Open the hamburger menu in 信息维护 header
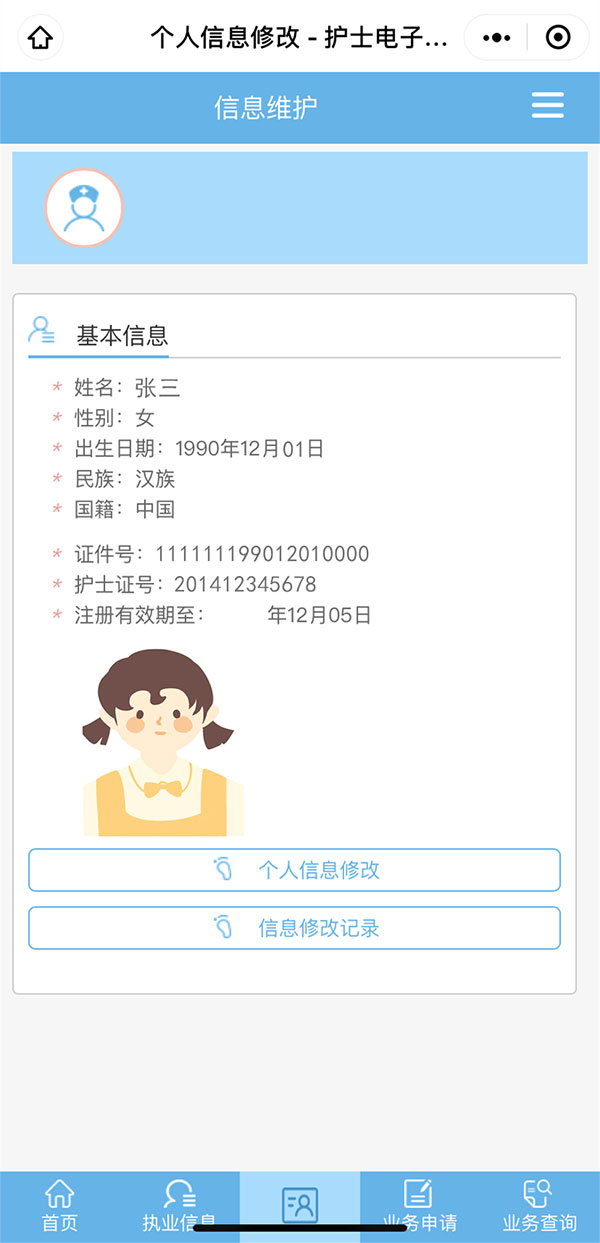This screenshot has width=600, height=1243. [547, 106]
